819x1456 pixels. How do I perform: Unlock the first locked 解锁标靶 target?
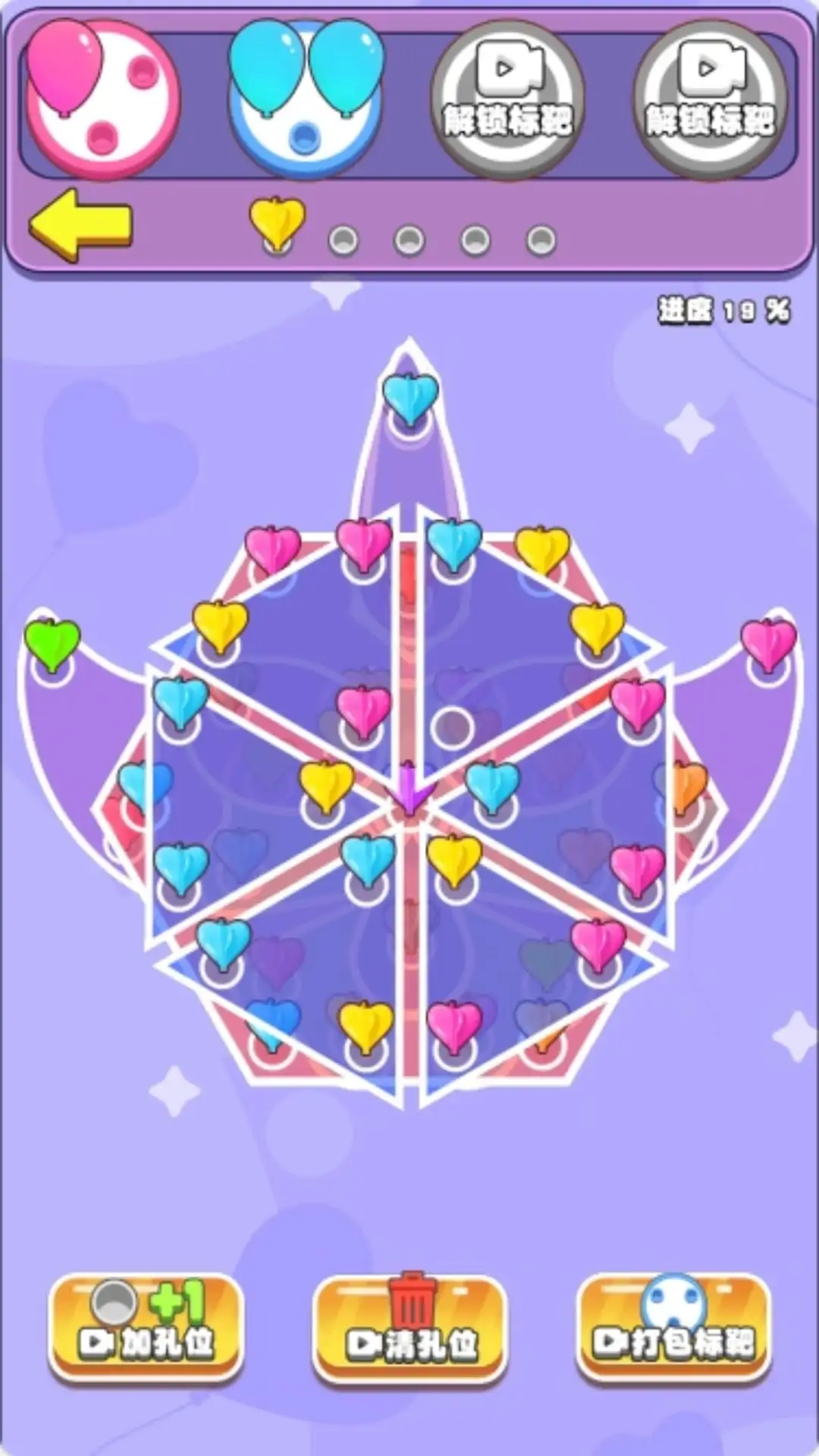(x=508, y=100)
